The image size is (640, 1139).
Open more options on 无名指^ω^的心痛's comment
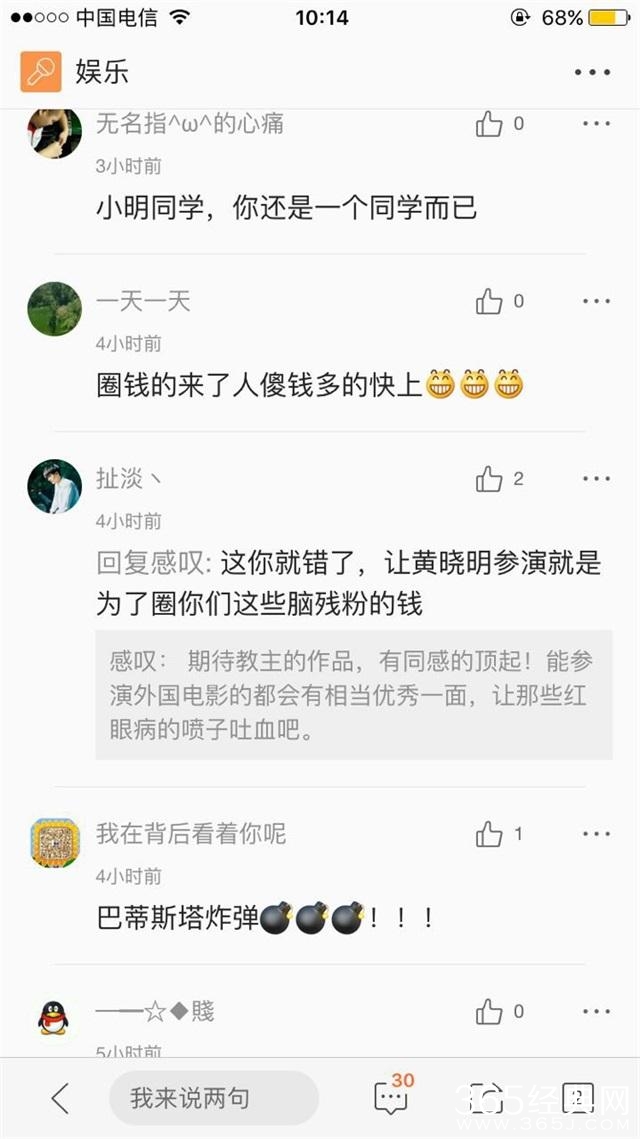[x=596, y=124]
